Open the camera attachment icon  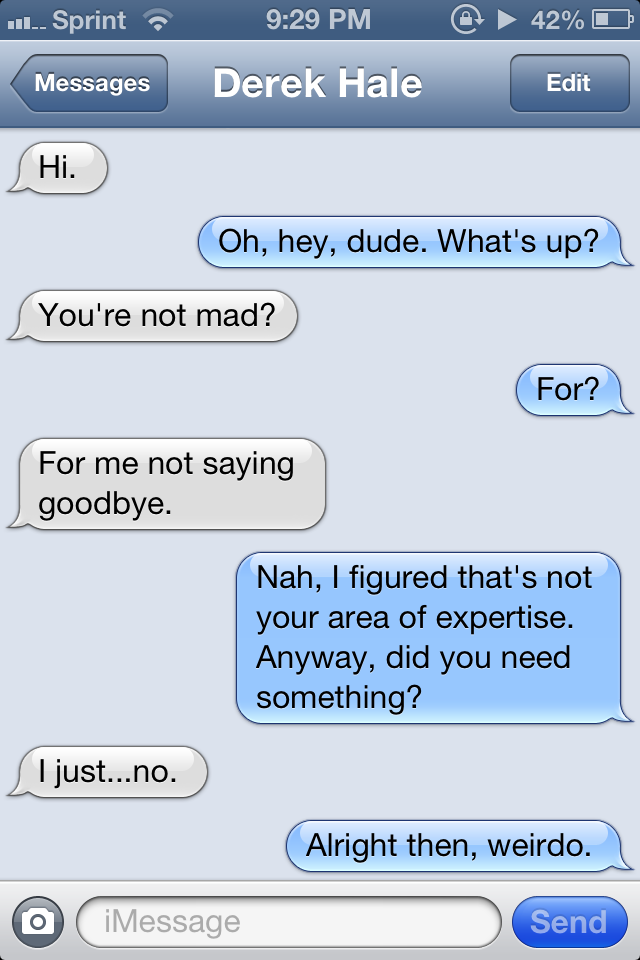point(38,921)
